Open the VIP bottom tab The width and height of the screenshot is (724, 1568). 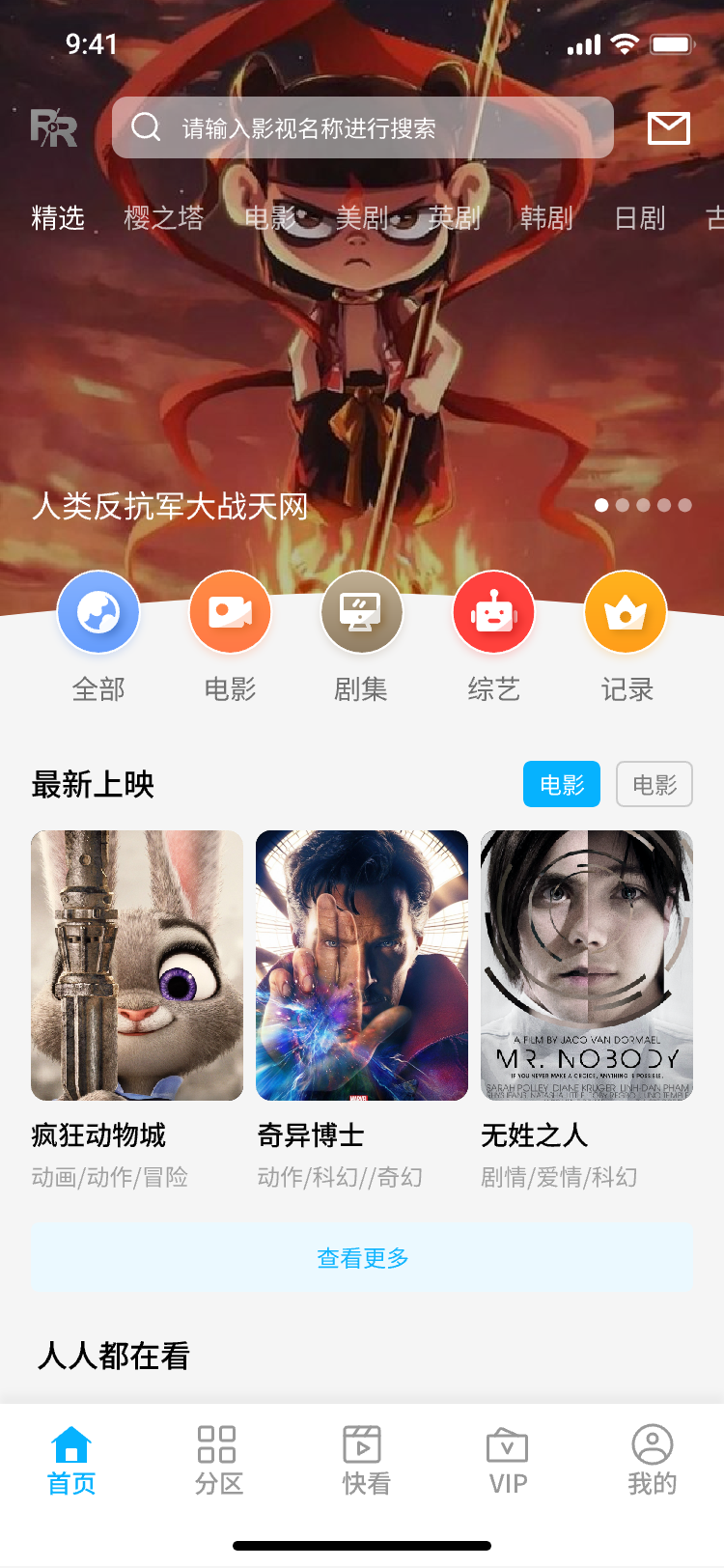coord(508,1461)
